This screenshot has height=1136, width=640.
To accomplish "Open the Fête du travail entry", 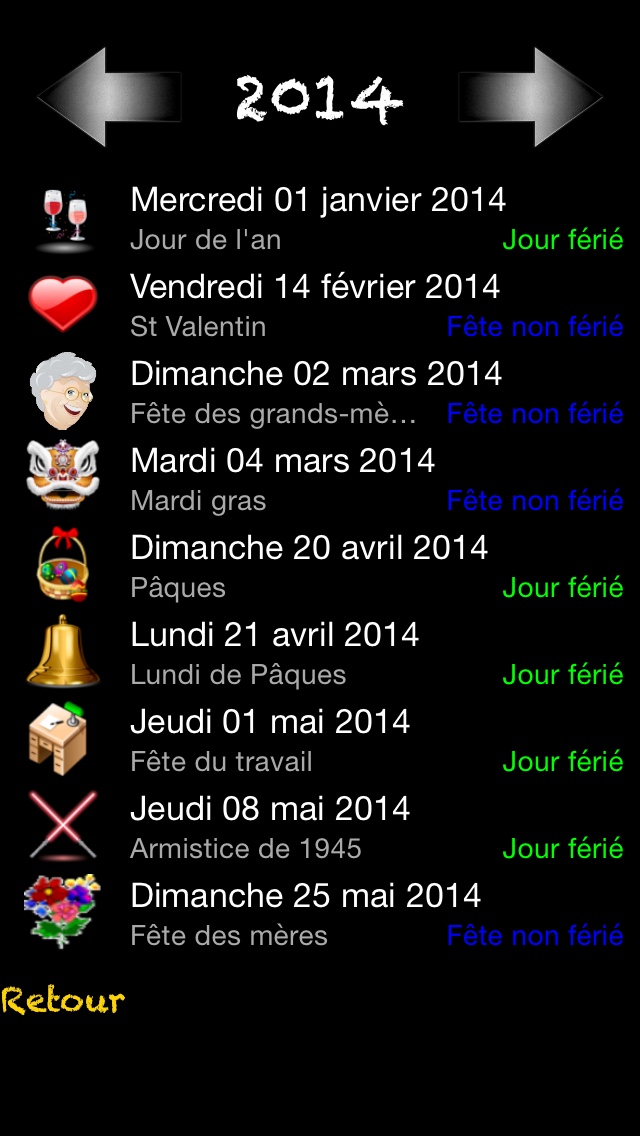I will (320, 740).
